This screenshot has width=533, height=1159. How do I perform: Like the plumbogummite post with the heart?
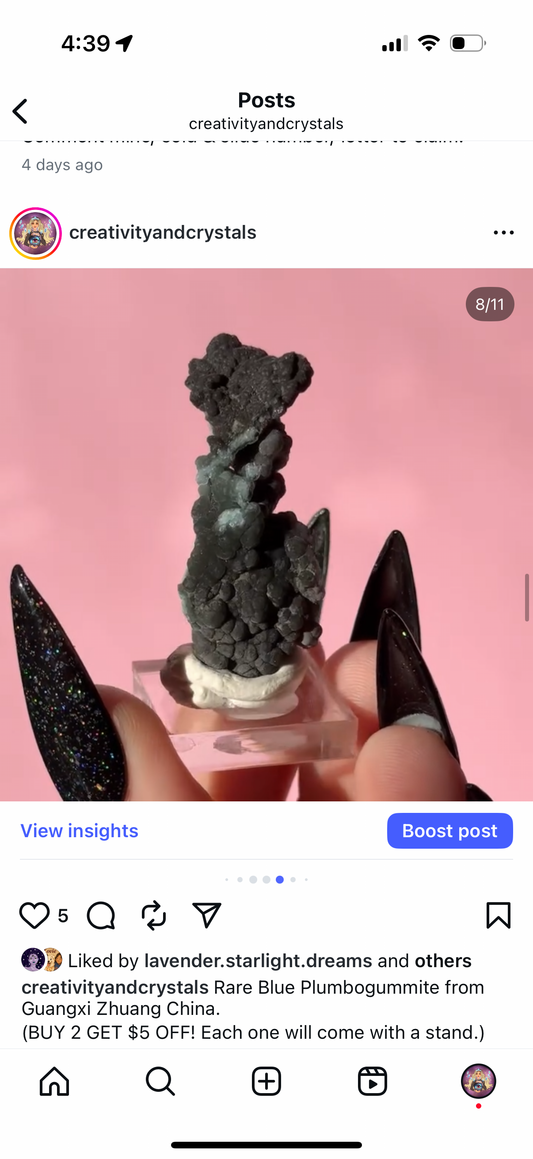click(x=34, y=916)
